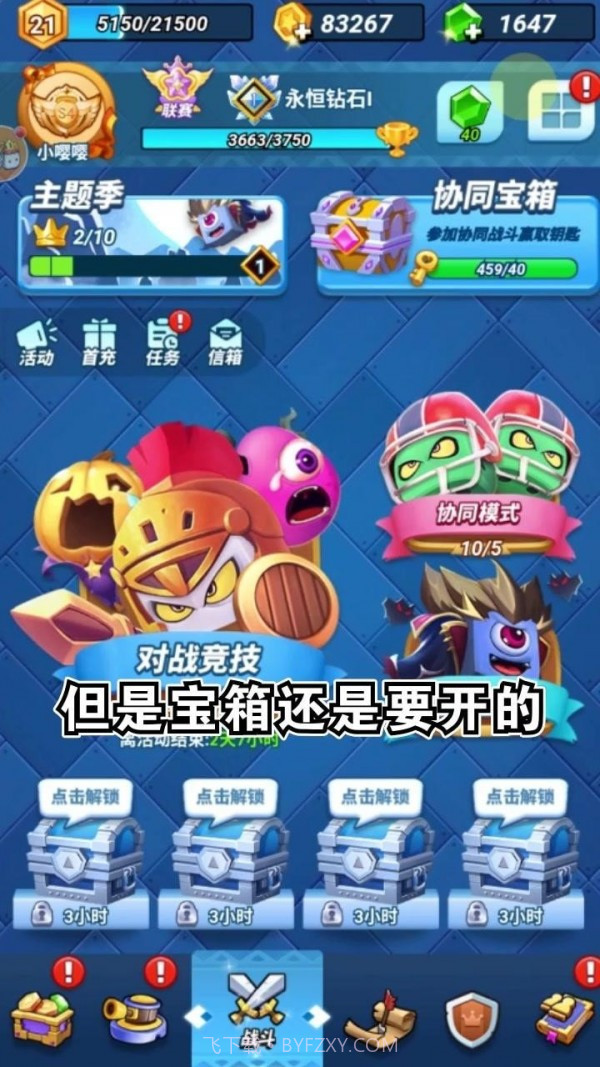Open 信箱 mailbox
The width and height of the screenshot is (600, 1067).
pyautogui.click(x=224, y=342)
